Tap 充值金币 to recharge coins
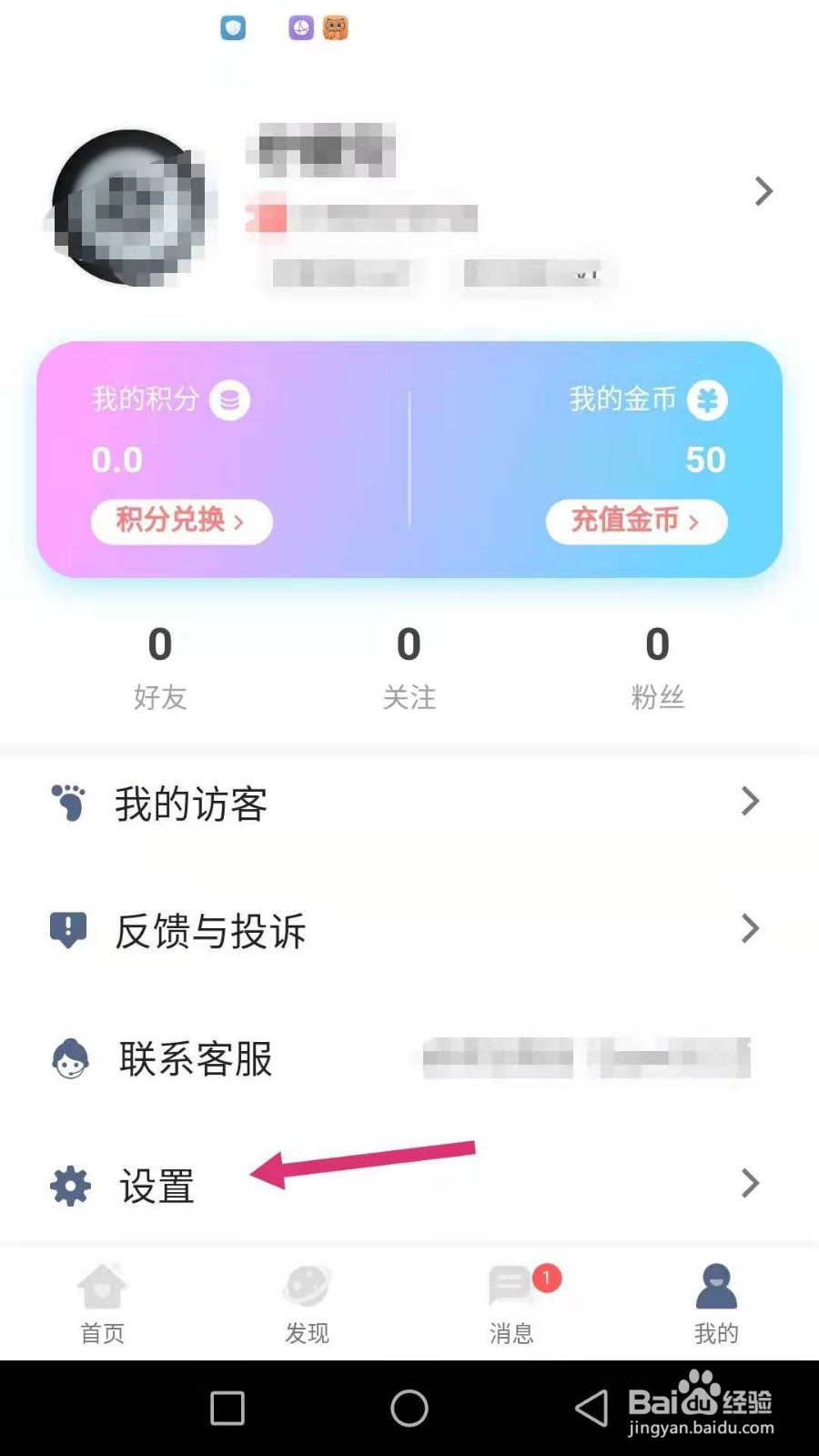The width and height of the screenshot is (819, 1456). (x=635, y=521)
